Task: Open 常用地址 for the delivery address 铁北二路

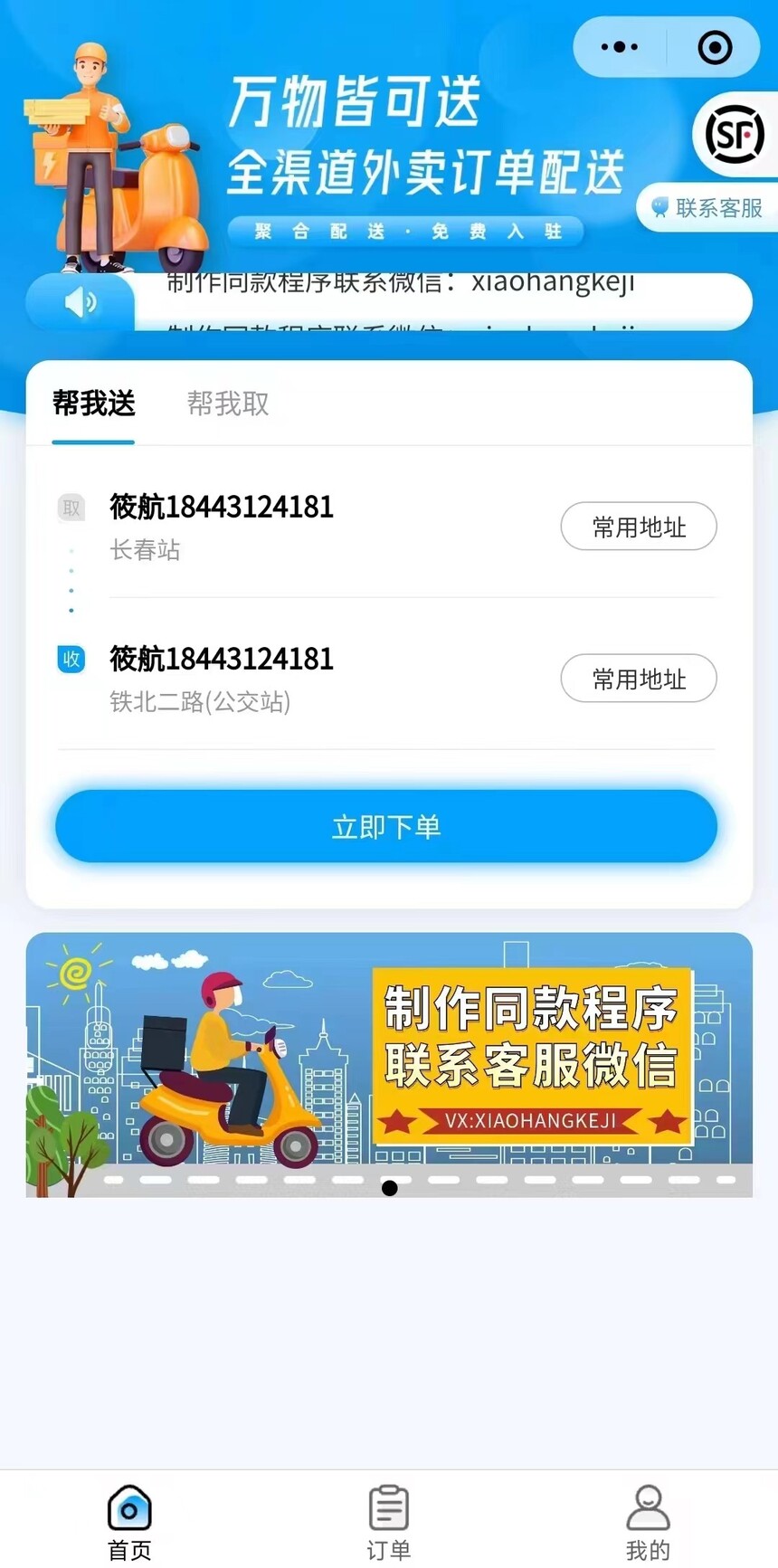Action: (639, 679)
